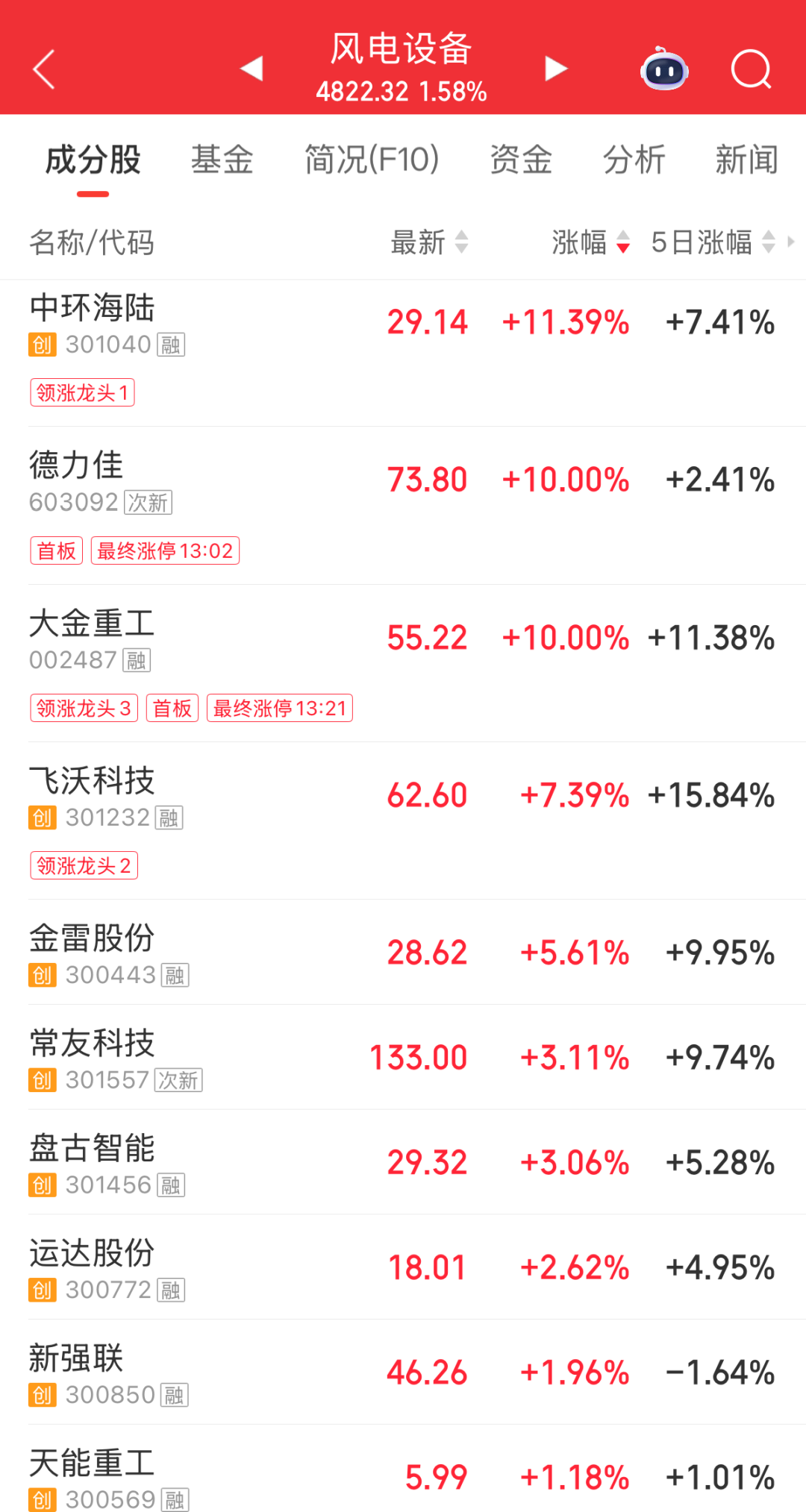Sort stocks by 涨幅 column
Image resolution: width=806 pixels, height=1512 pixels.
point(590,242)
